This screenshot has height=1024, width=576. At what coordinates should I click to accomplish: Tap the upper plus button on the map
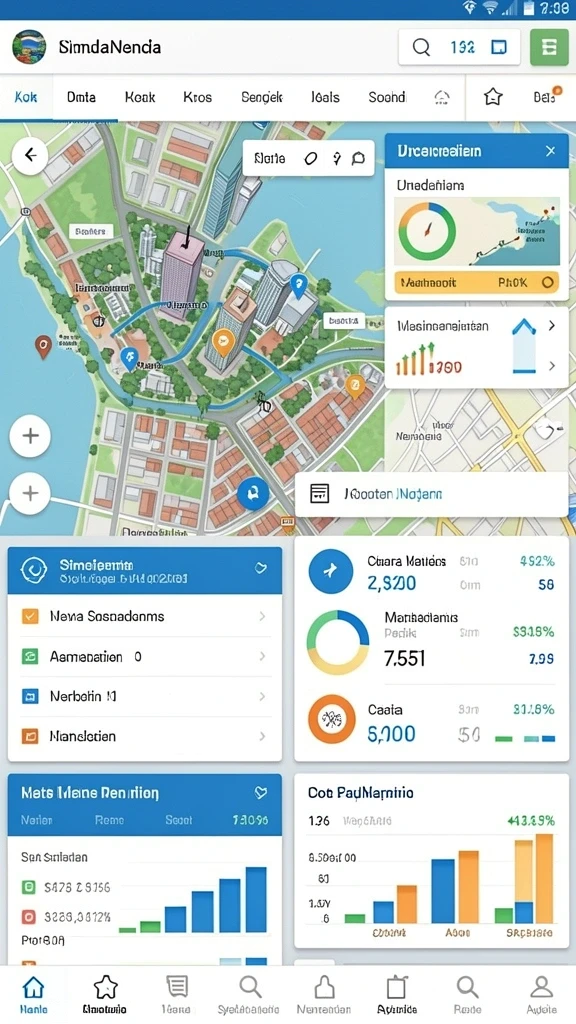pyautogui.click(x=31, y=436)
